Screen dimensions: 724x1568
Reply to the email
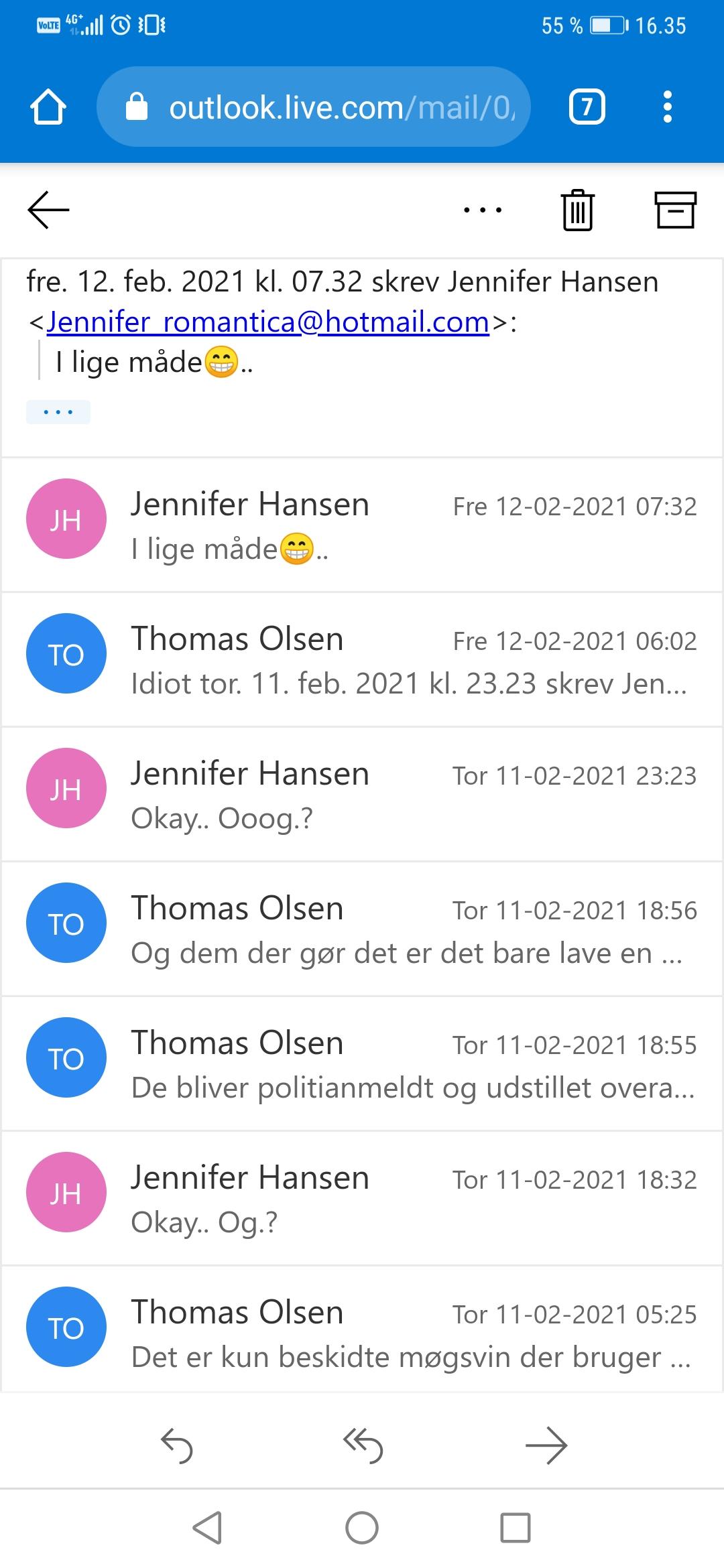point(178,1445)
